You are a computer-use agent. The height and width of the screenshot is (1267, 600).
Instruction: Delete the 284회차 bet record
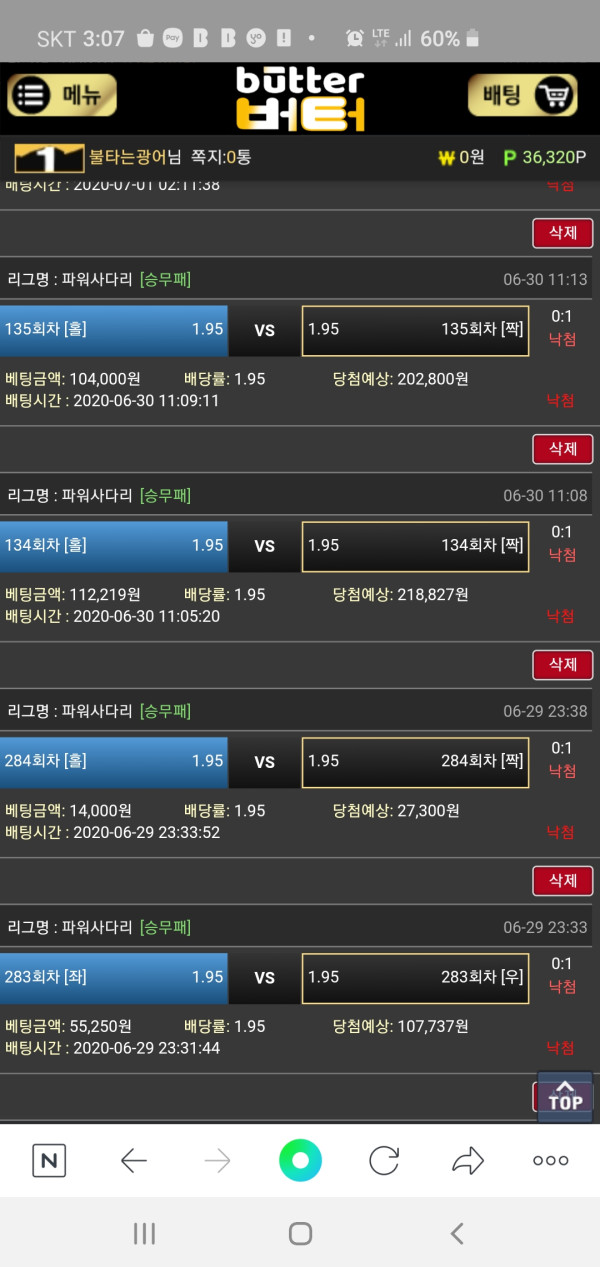pos(562,665)
